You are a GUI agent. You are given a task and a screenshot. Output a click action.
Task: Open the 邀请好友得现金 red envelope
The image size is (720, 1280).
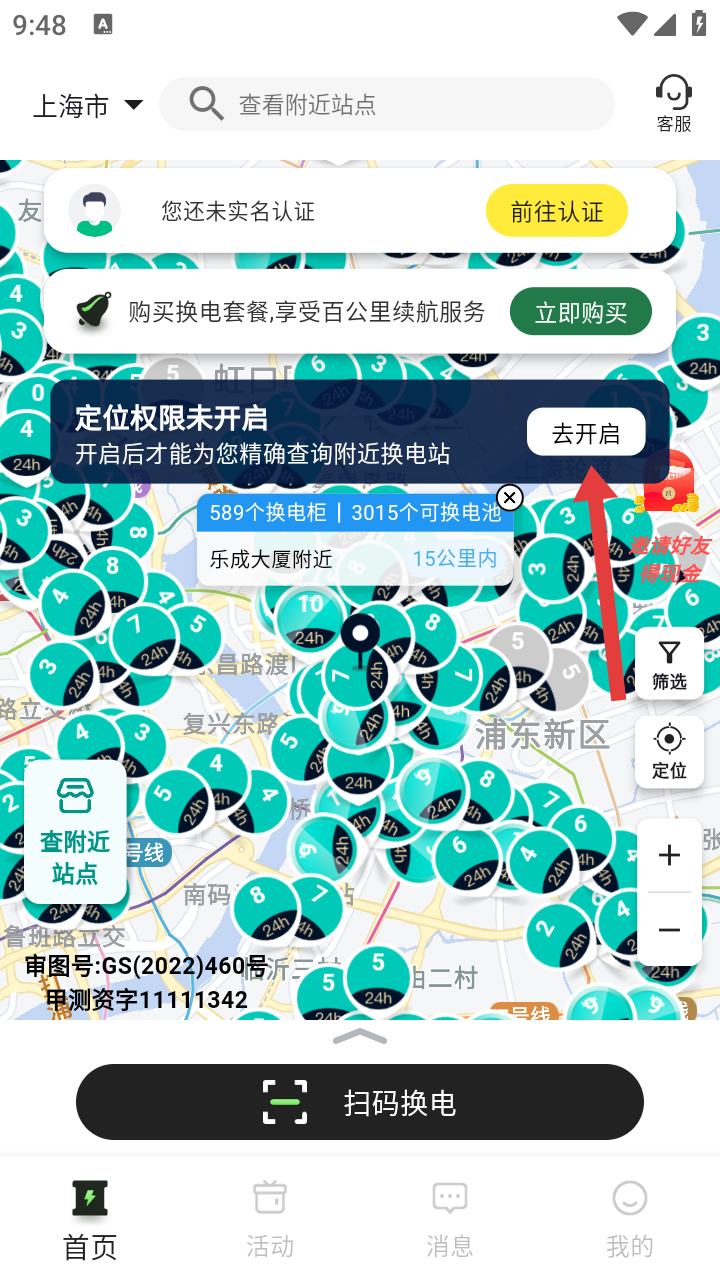tap(670, 515)
